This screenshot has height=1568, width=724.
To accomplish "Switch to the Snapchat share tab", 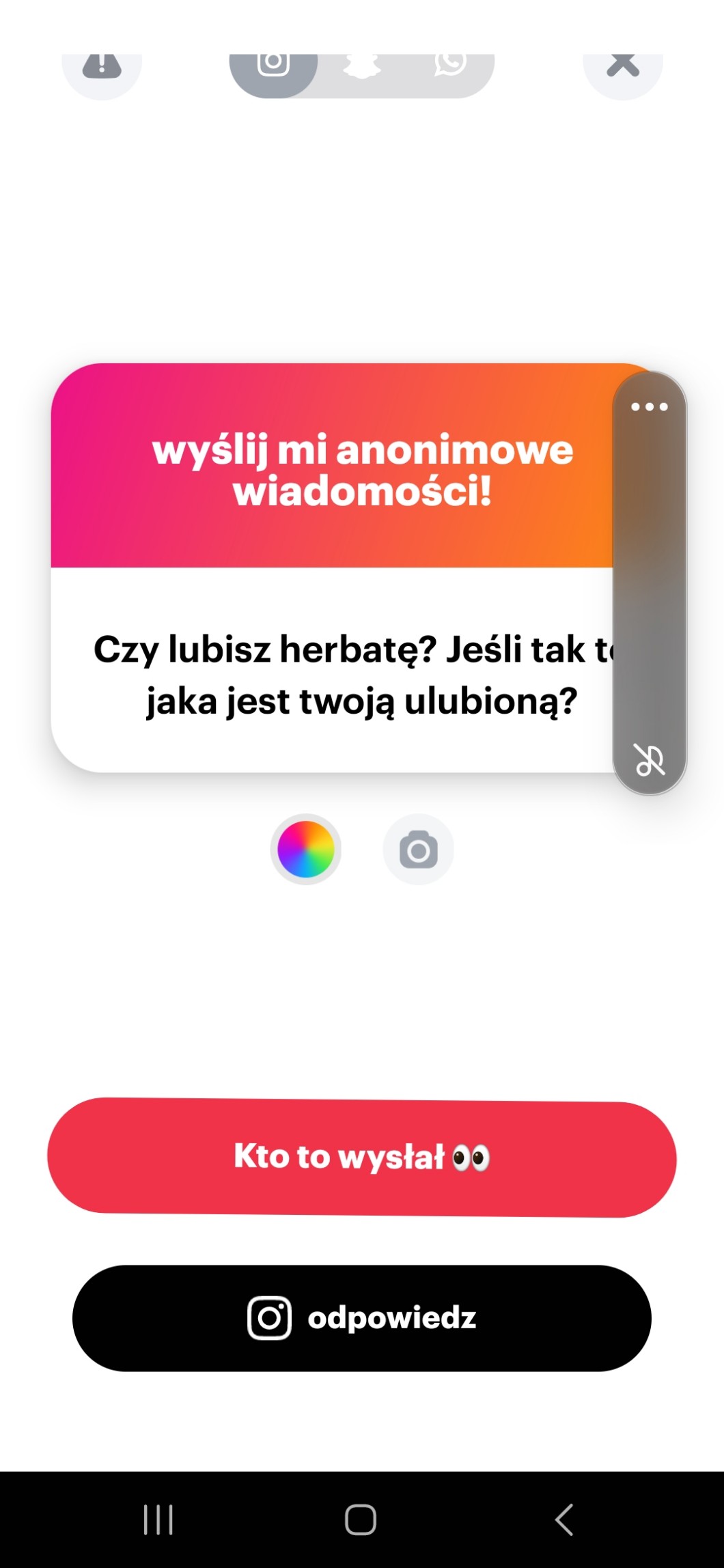I will [x=361, y=68].
